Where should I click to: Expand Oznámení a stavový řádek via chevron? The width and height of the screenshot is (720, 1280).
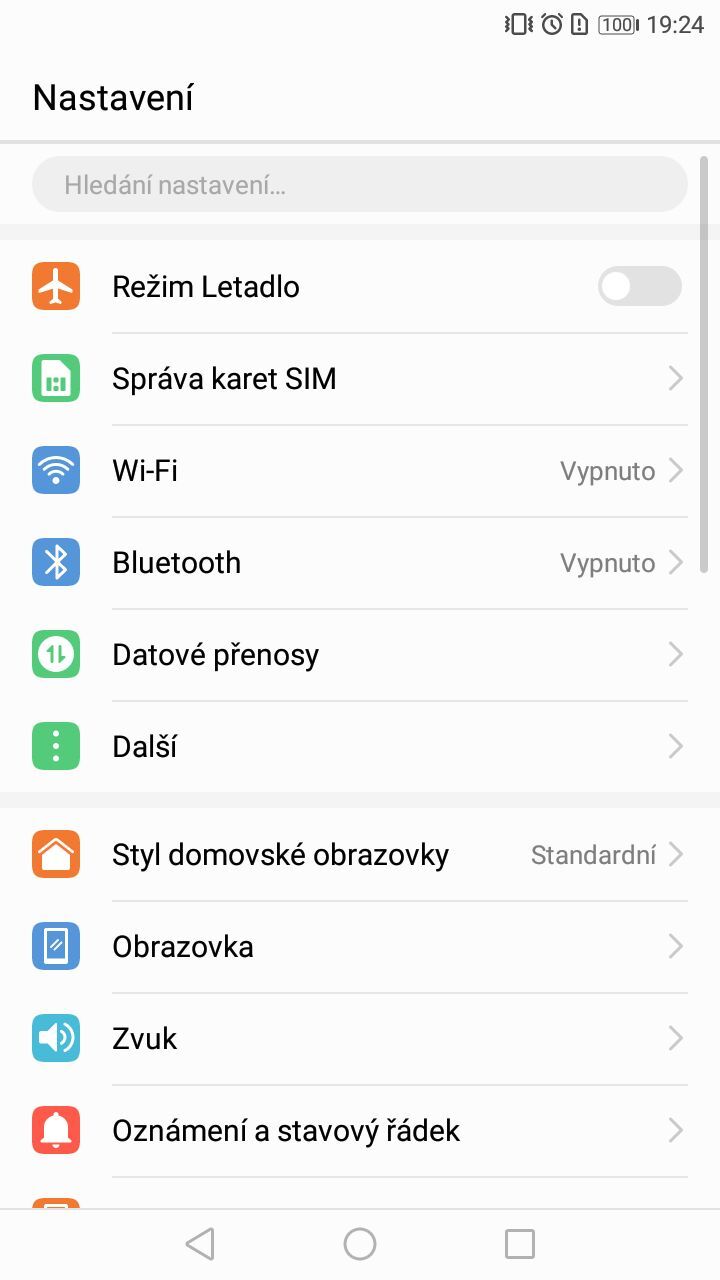point(675,1130)
